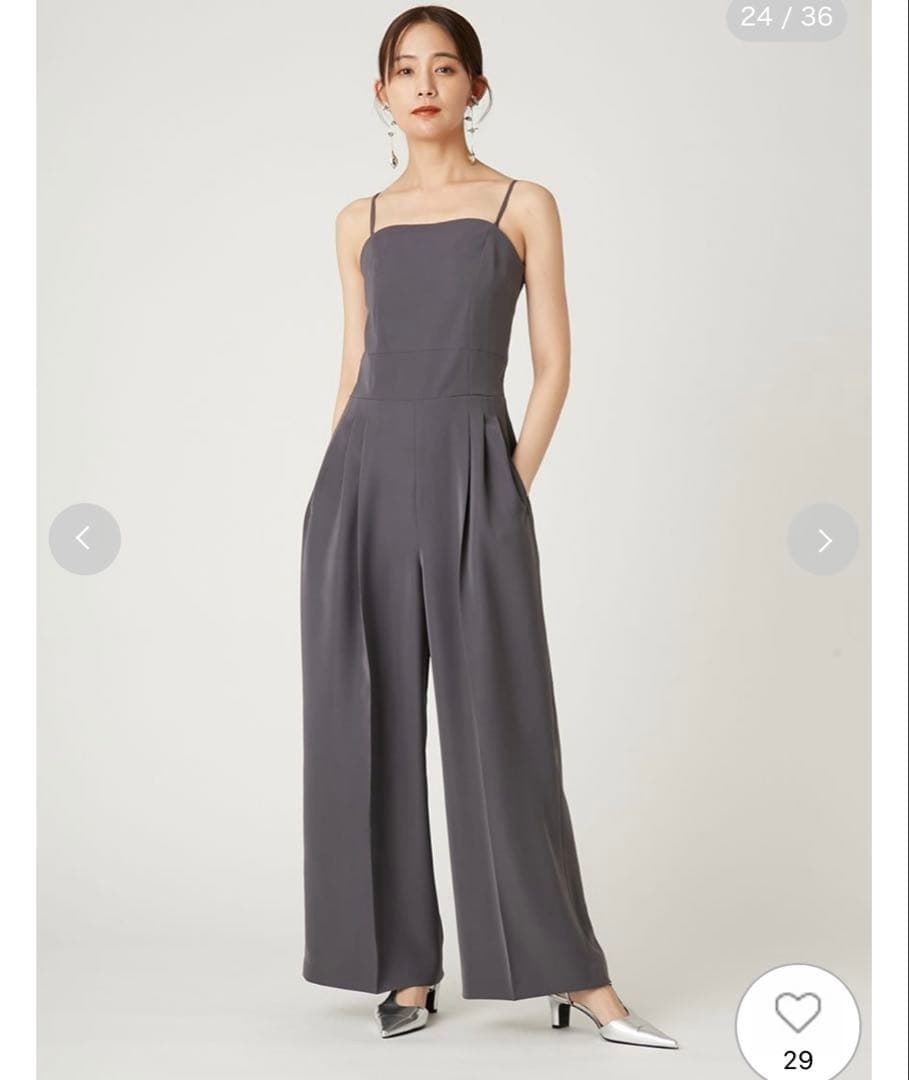Like this item with the heart button
Viewport: 909px width, 1080px height.
(797, 1014)
